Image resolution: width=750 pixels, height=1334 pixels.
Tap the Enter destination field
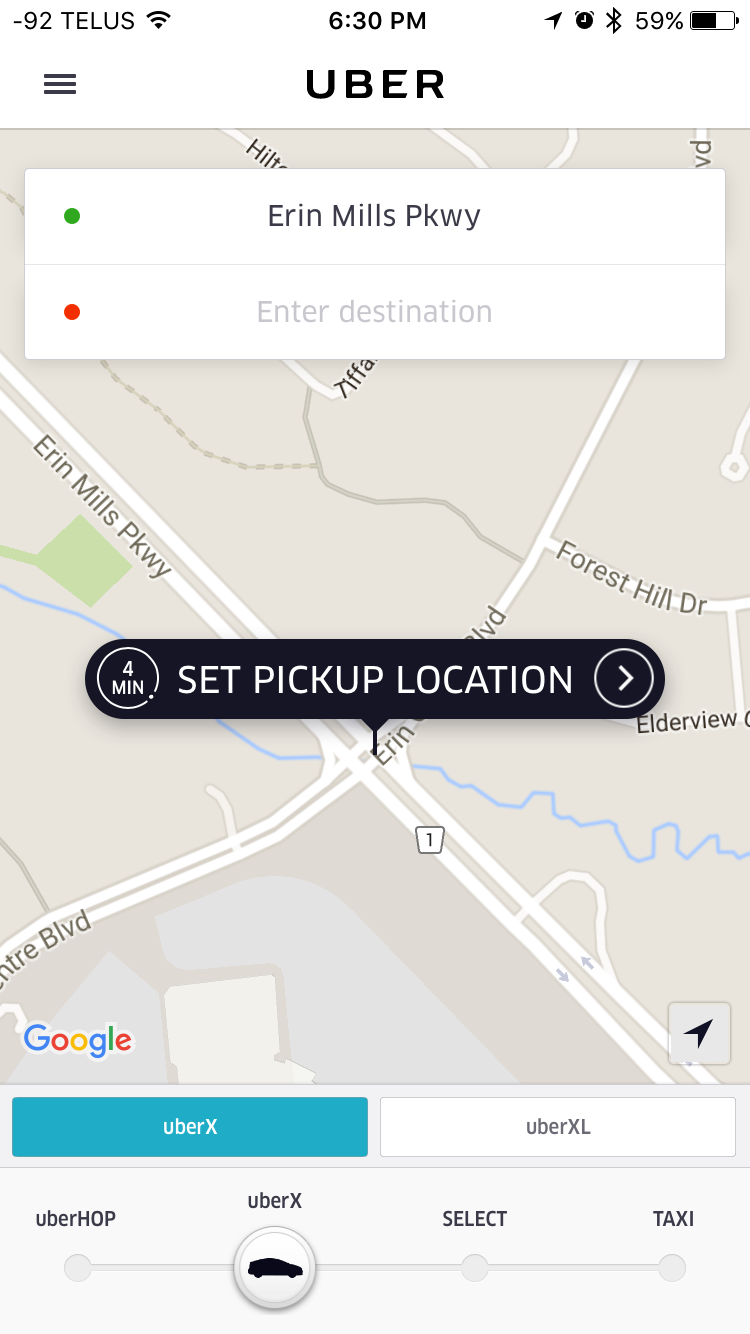point(375,312)
